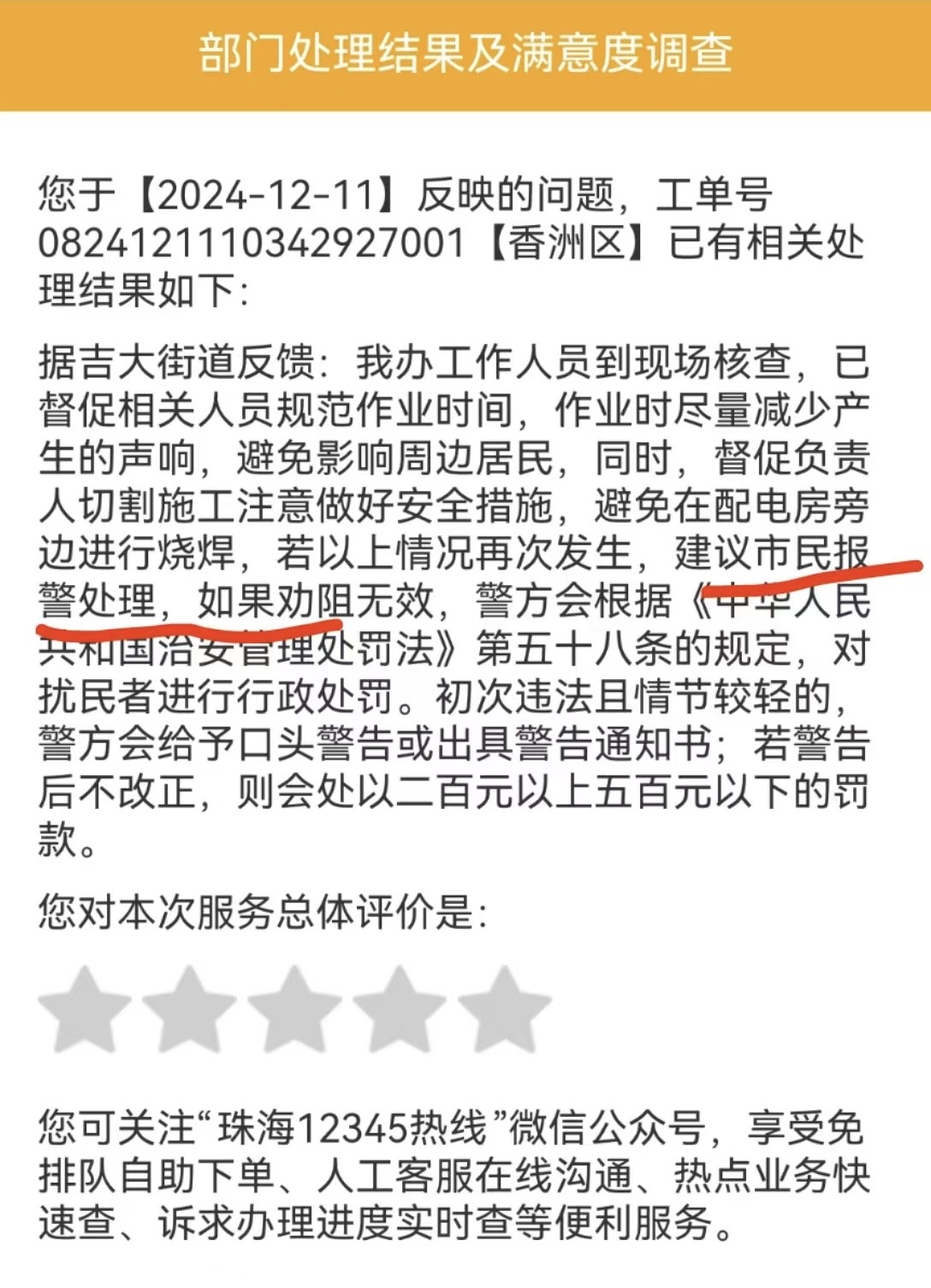
Task: Rate the service one star
Action: click(84, 1009)
